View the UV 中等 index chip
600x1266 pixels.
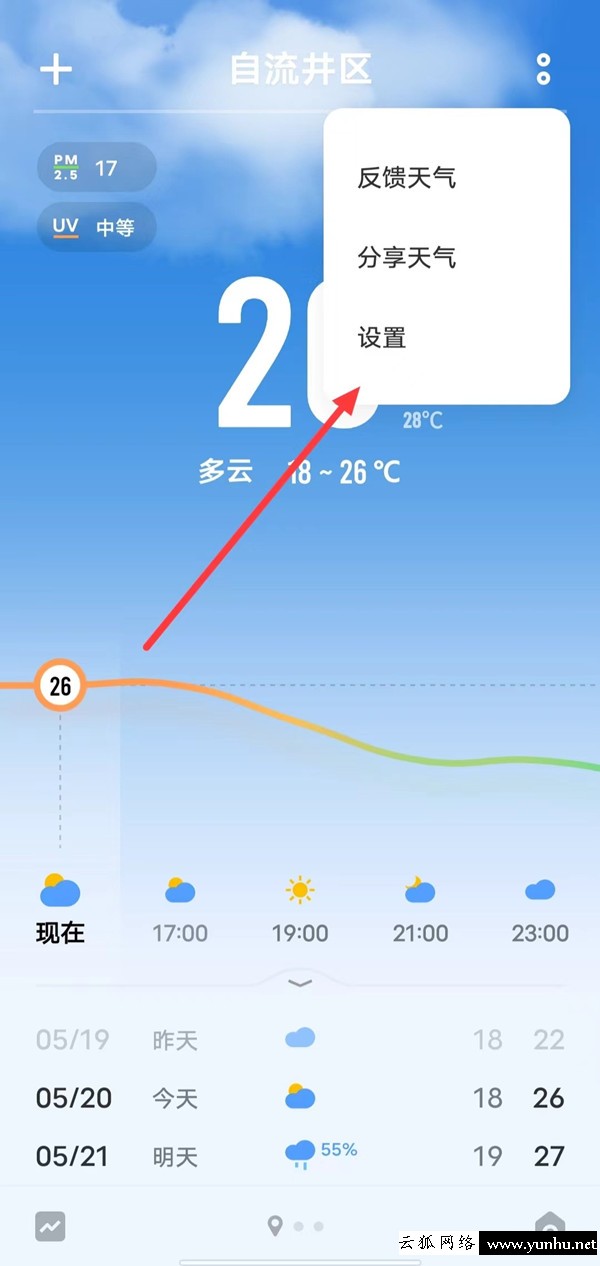[96, 227]
